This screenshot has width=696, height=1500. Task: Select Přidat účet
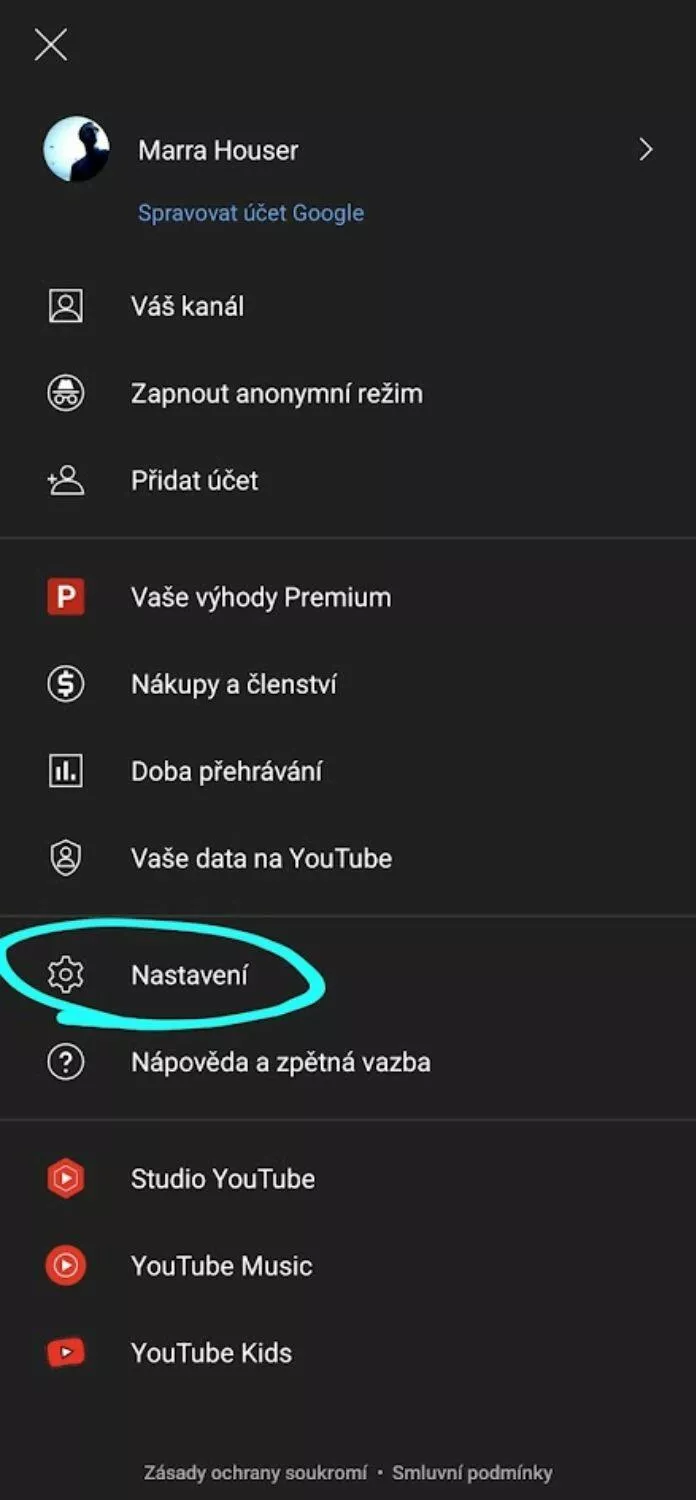194,480
